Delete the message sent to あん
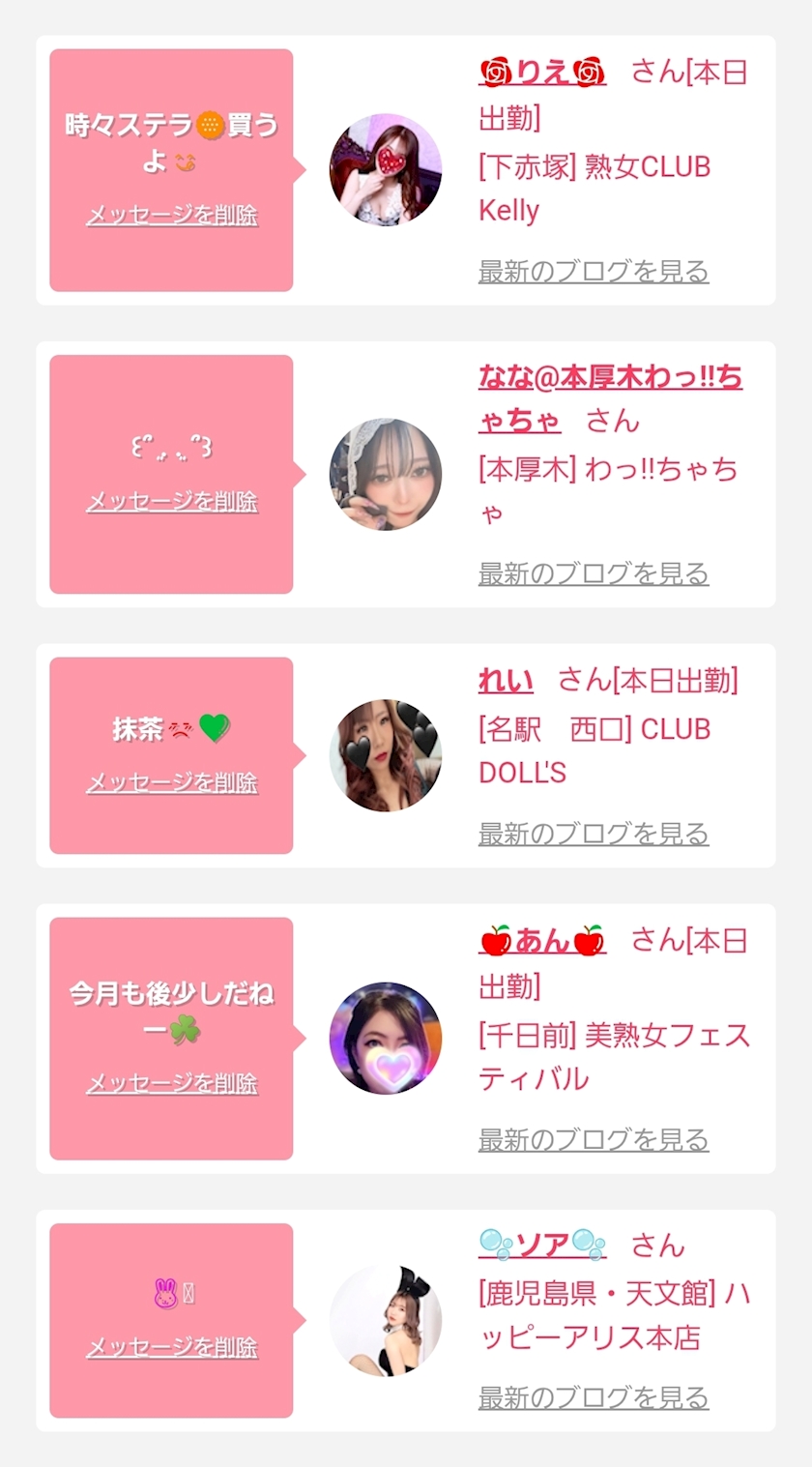 pos(172,1083)
